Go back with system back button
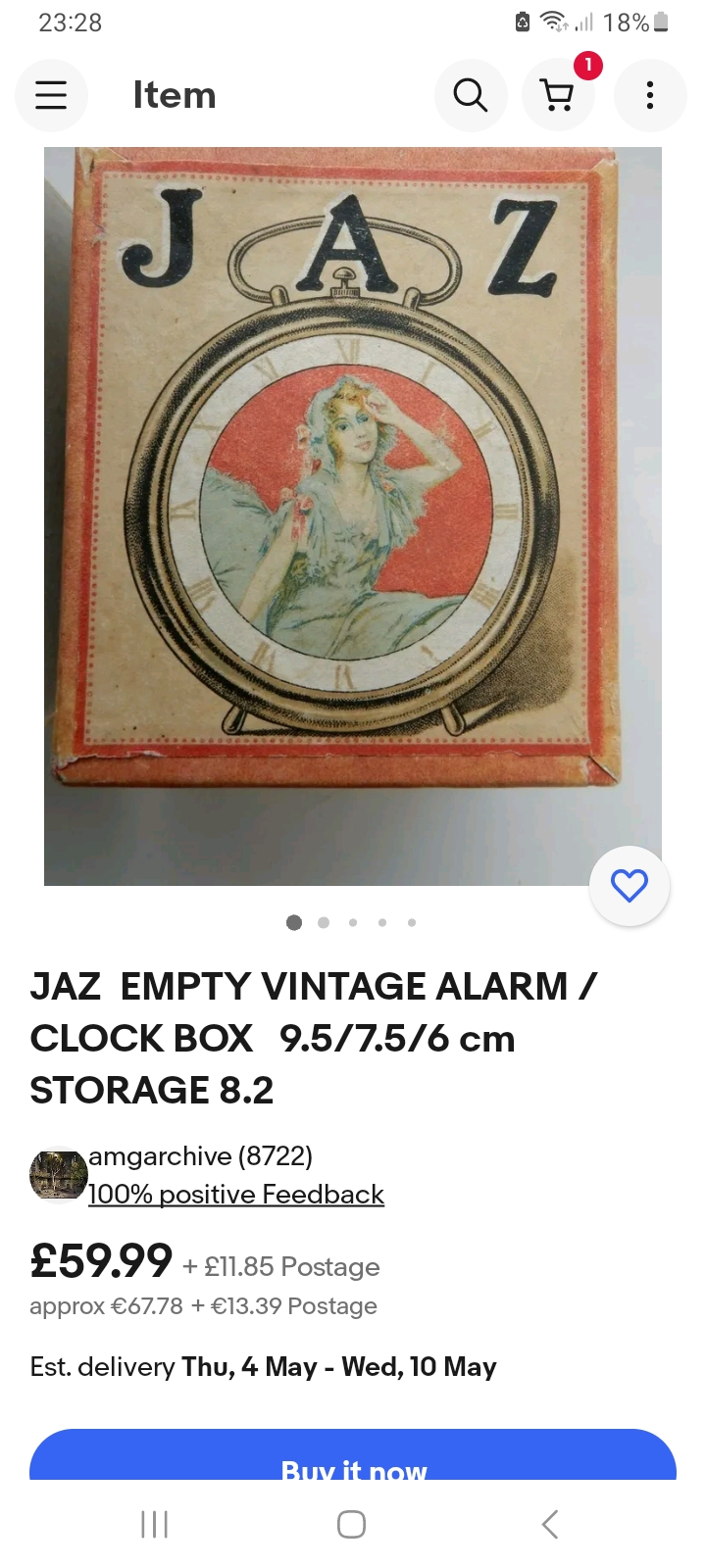The height and width of the screenshot is (1568, 706). [x=550, y=1524]
